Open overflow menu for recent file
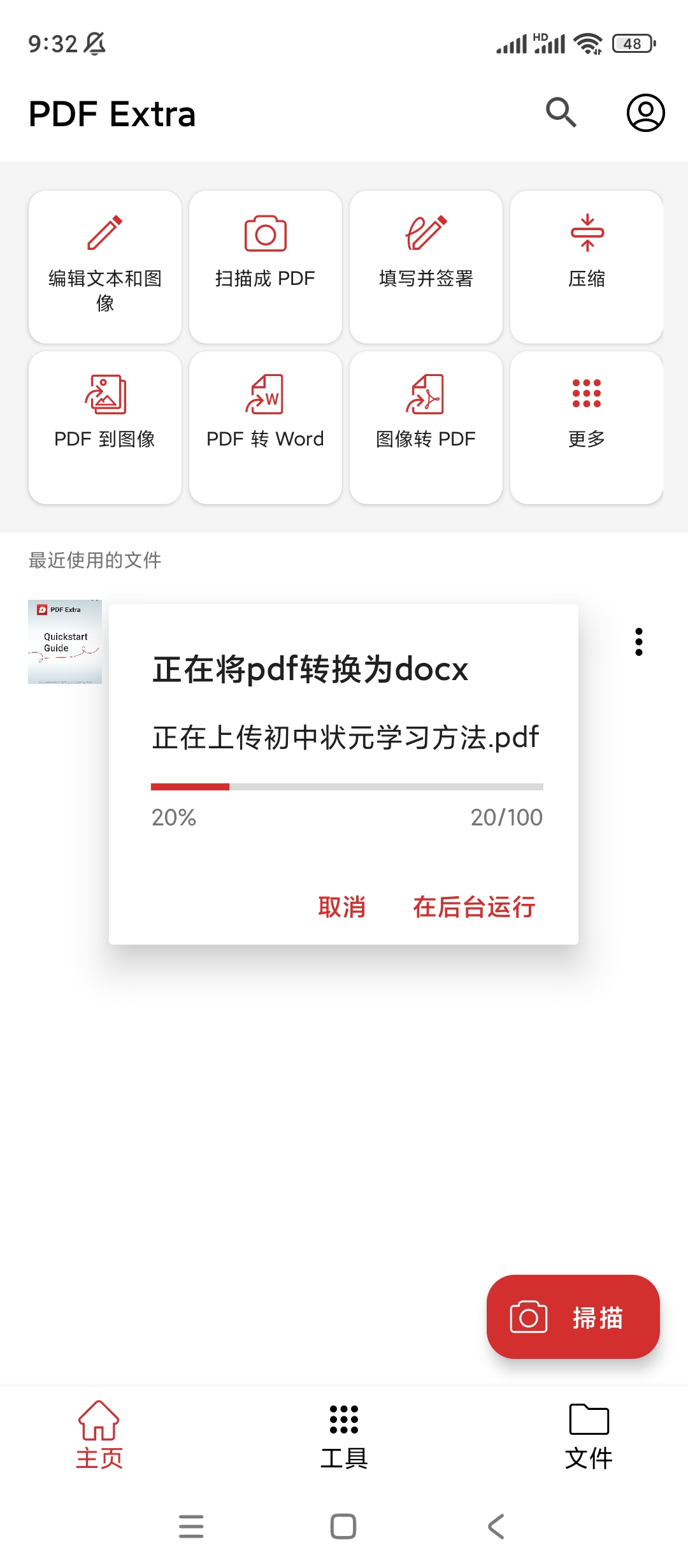 coord(639,642)
